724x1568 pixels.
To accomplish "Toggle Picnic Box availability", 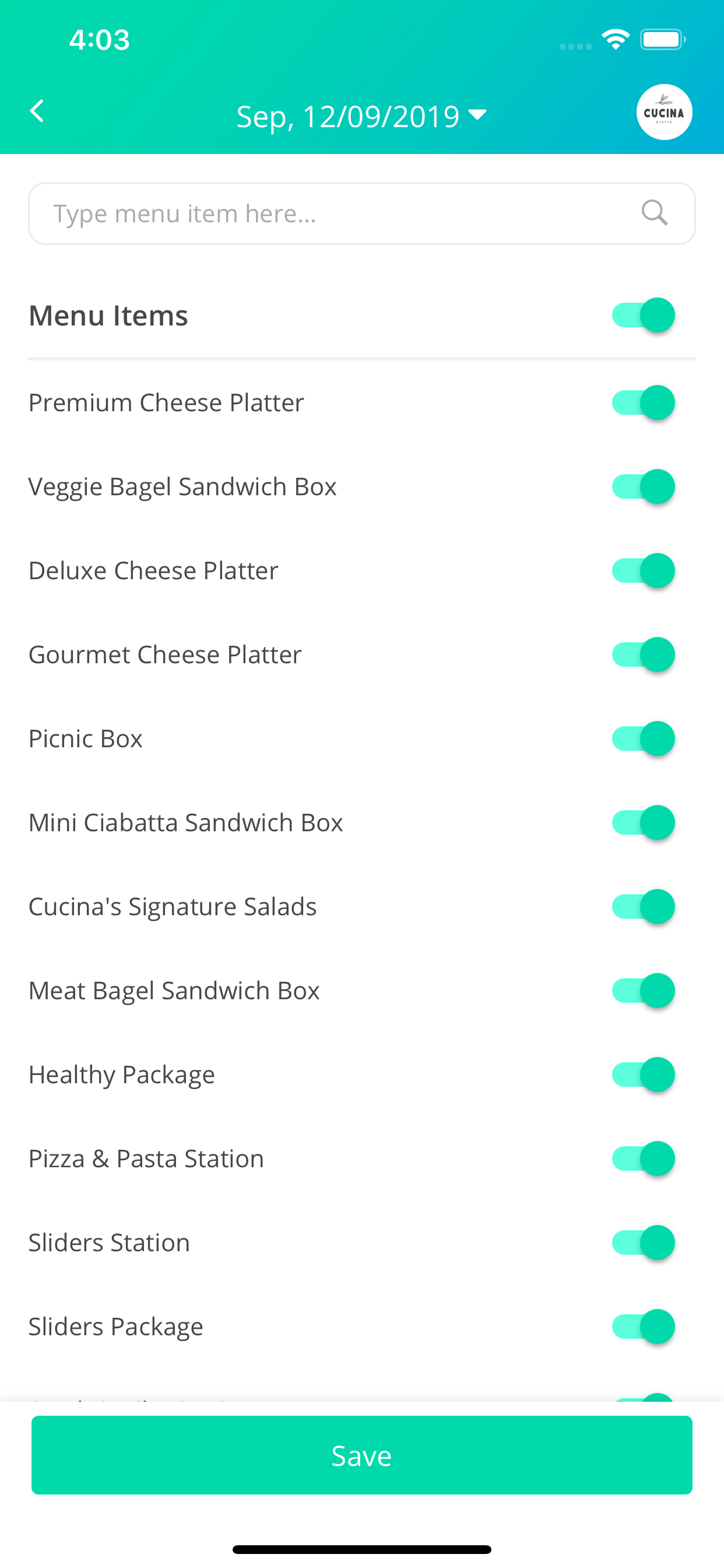I will click(x=643, y=738).
